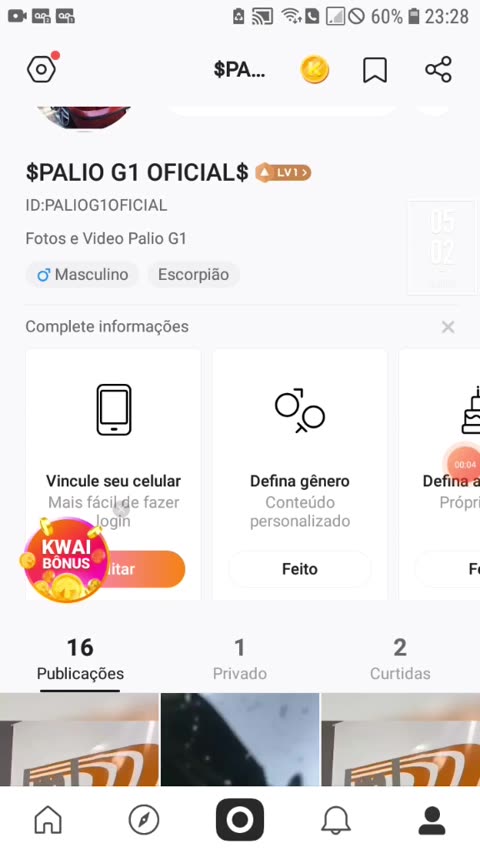Viewport: 480px width, 852px height.
Task: Select the Publicações tab
Action: pyautogui.click(x=80, y=660)
